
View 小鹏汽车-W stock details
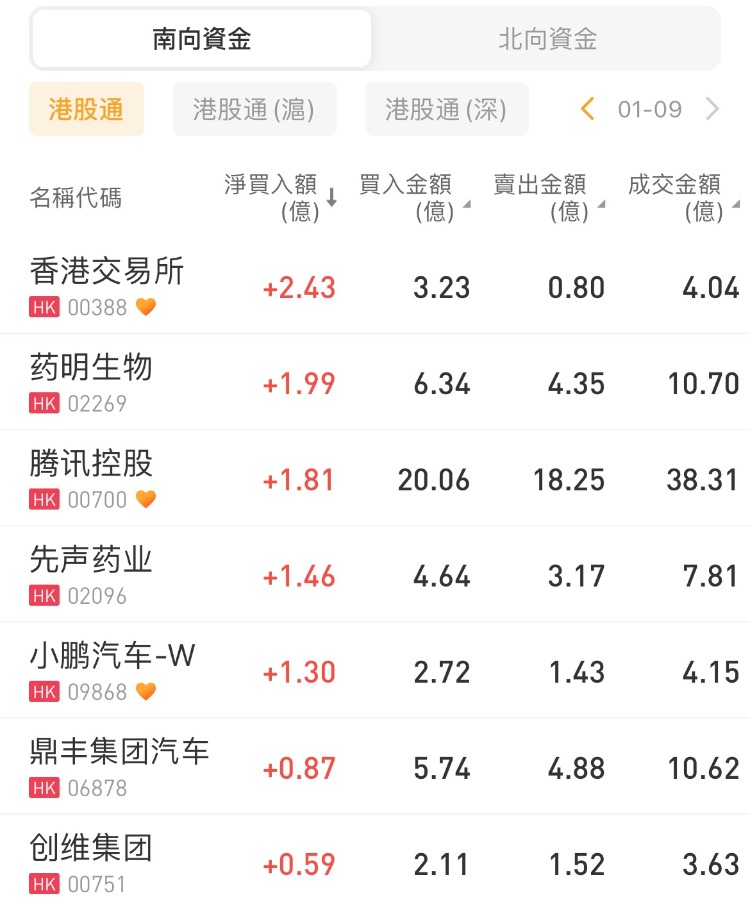pos(112,670)
